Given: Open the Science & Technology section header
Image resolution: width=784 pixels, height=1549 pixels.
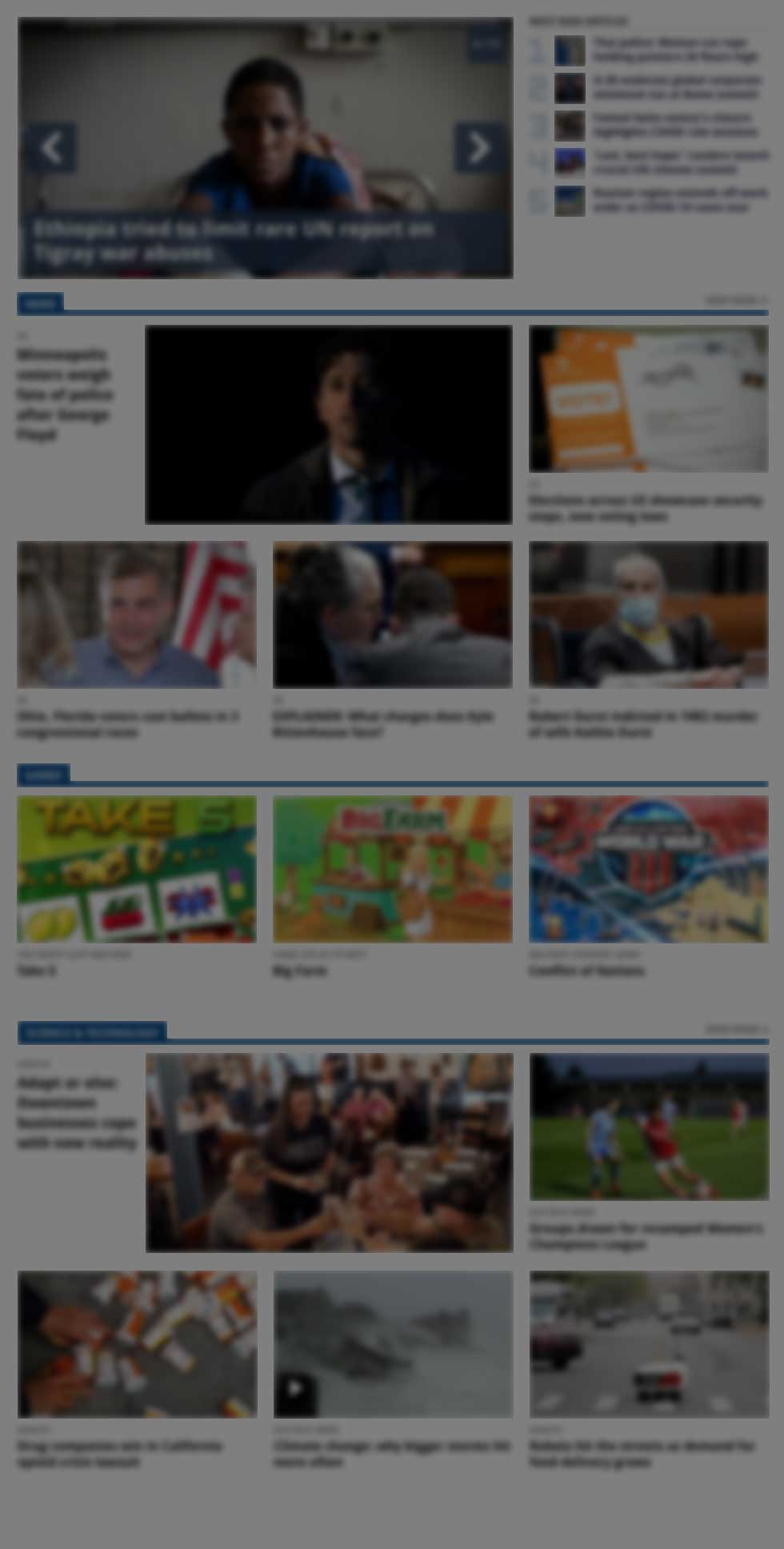Looking at the screenshot, I should pyautogui.click(x=92, y=1033).
